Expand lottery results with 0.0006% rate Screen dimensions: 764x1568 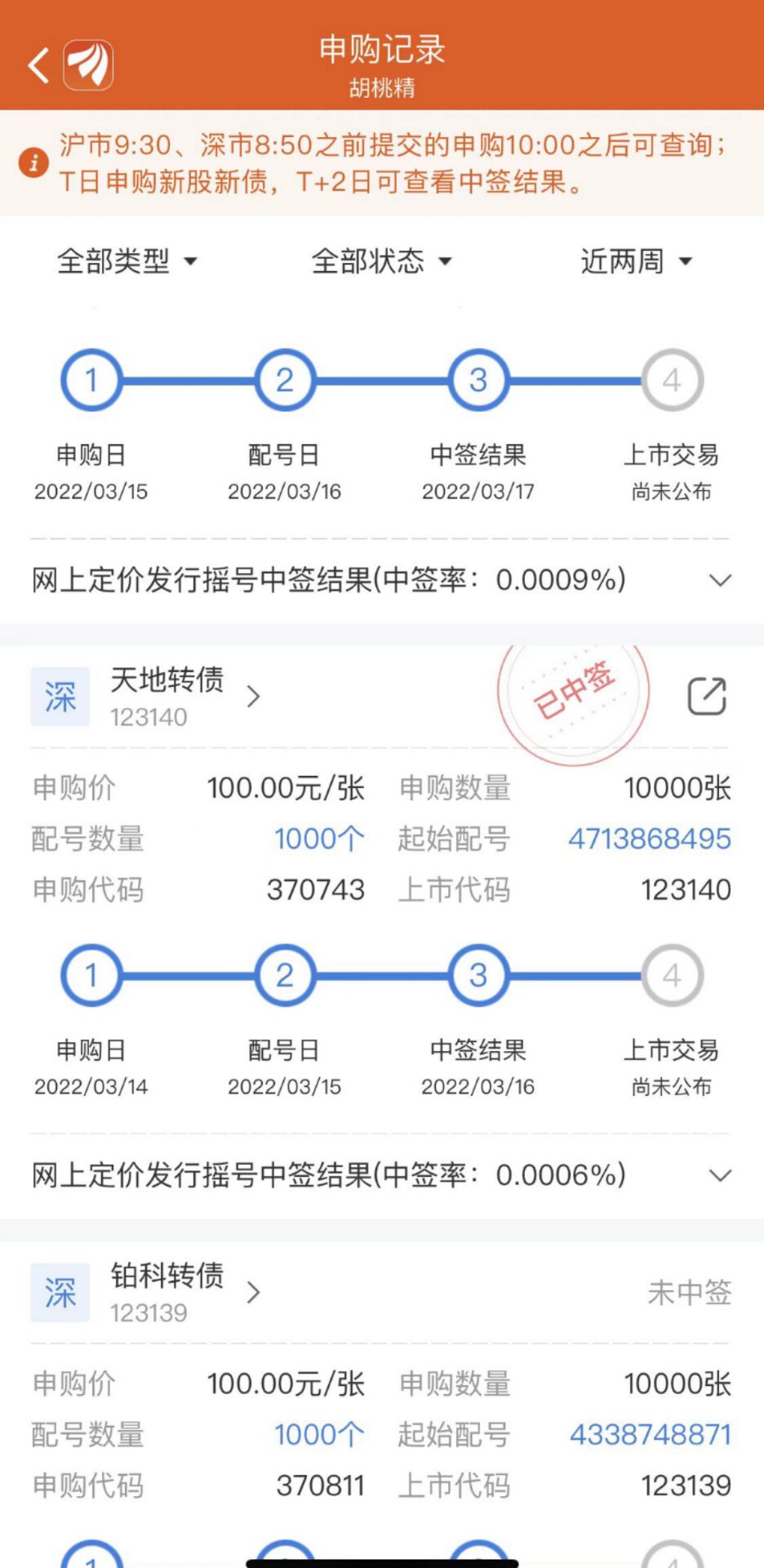[719, 1176]
